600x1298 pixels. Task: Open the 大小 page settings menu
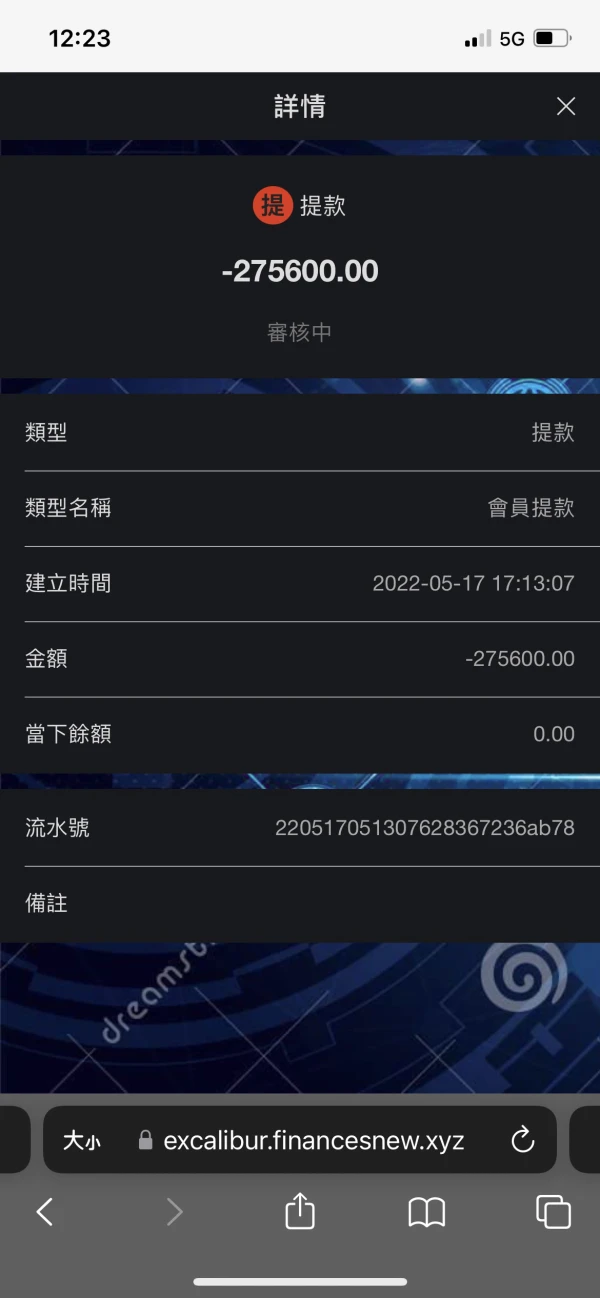click(x=82, y=1140)
